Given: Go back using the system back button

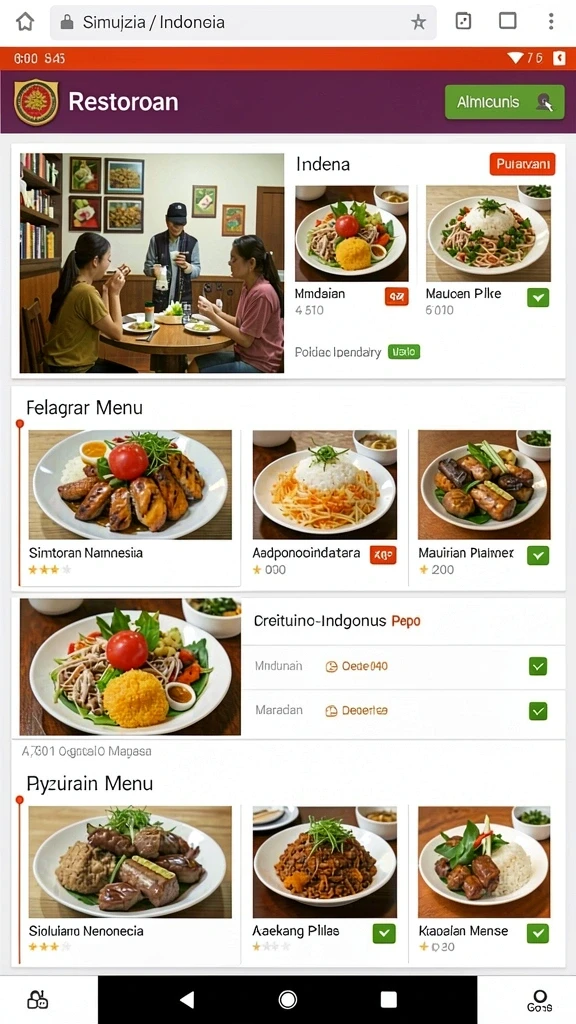Looking at the screenshot, I should [x=187, y=999].
